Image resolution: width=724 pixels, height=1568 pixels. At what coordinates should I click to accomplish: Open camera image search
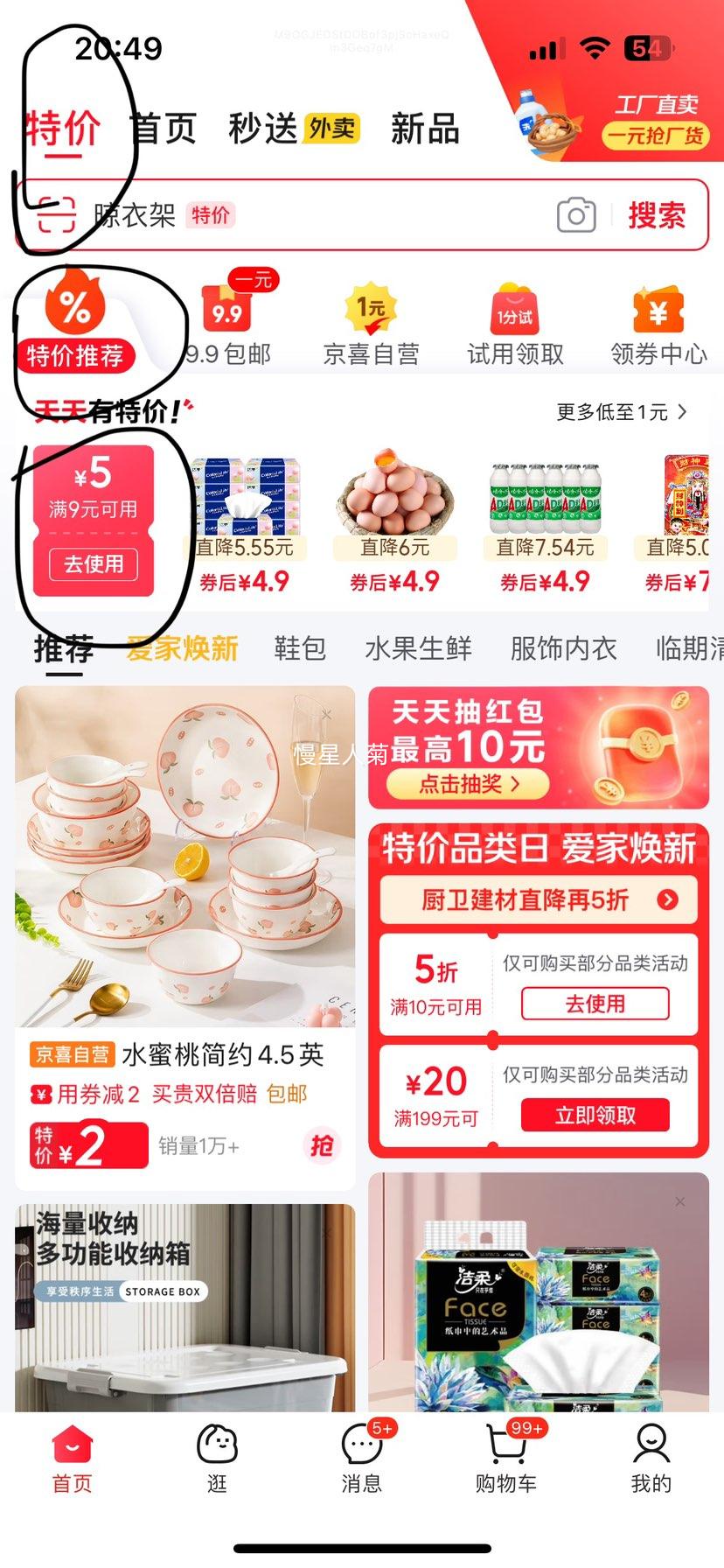point(576,215)
